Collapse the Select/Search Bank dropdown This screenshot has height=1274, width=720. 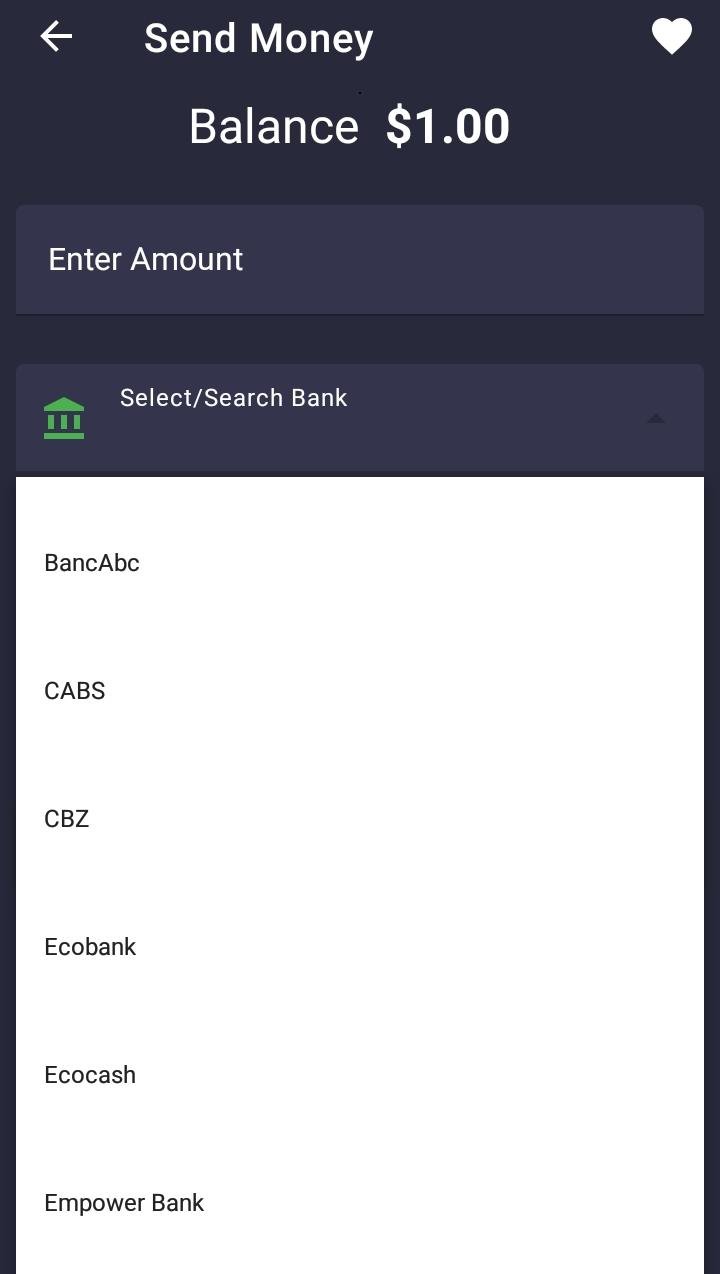tap(655, 418)
